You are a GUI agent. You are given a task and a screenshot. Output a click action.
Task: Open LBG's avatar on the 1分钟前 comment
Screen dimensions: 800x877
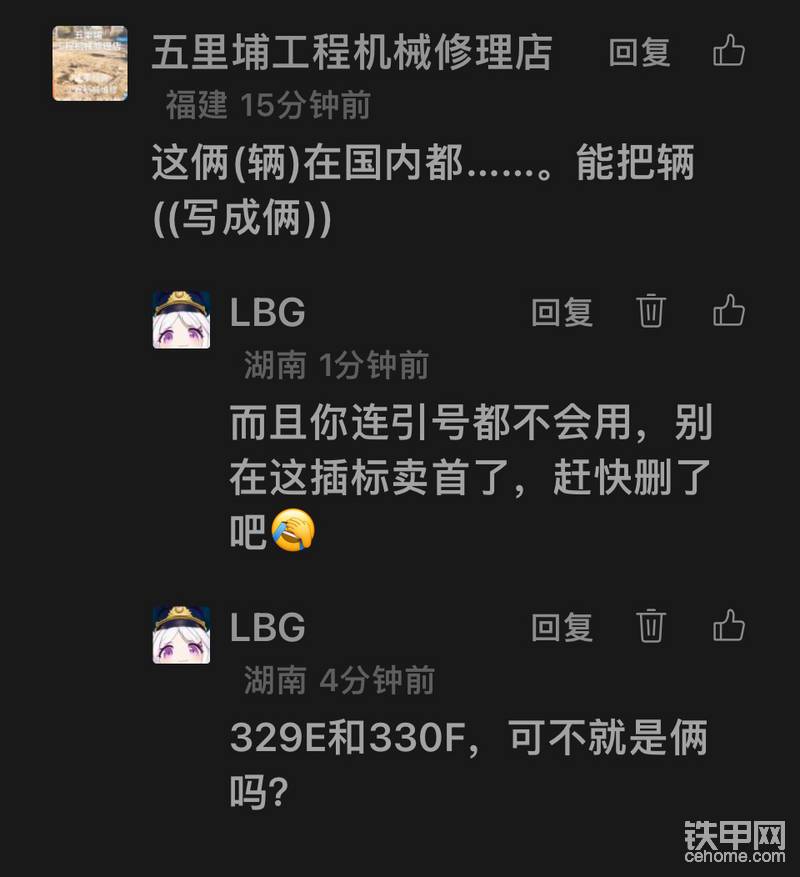pos(181,320)
